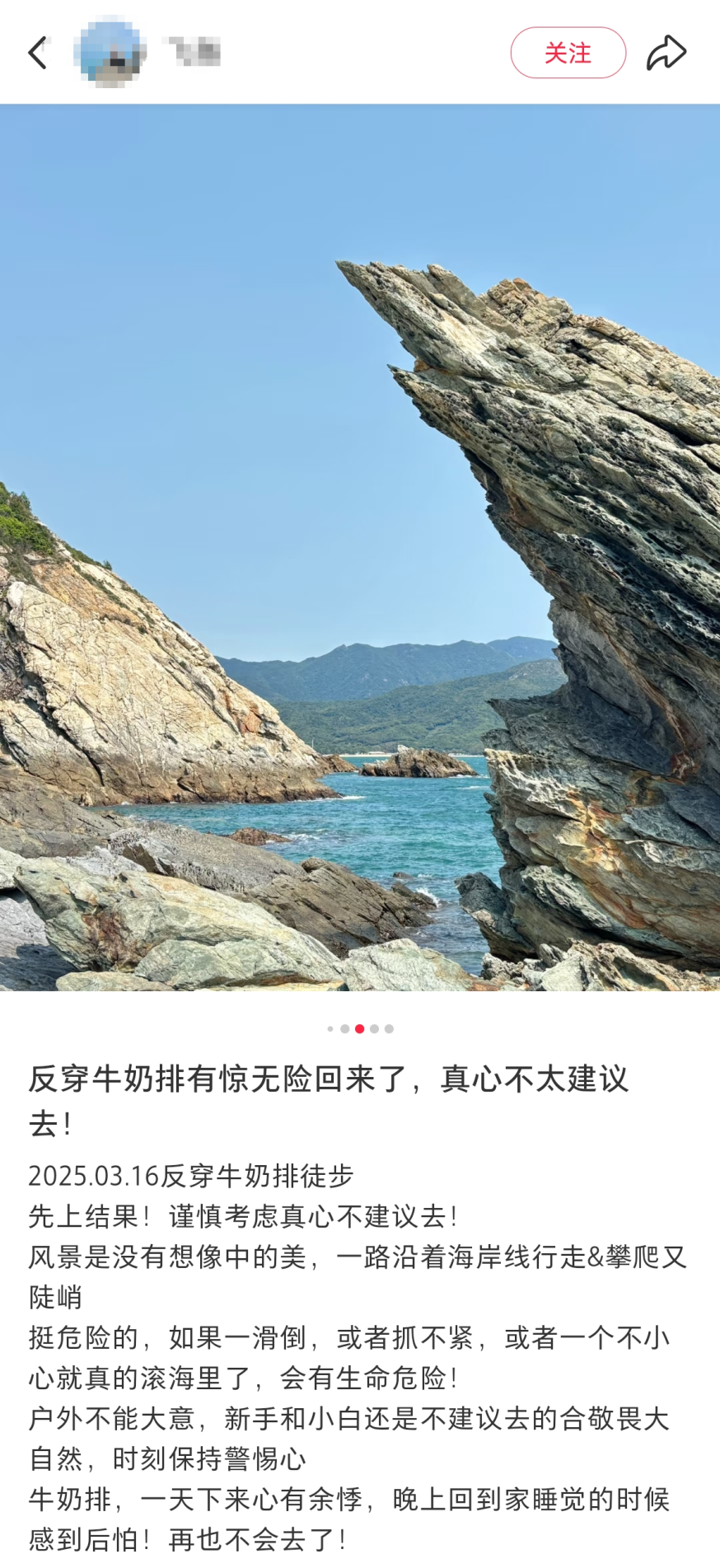Follow the author with the 关注 button
The image size is (720, 1568).
[x=568, y=53]
